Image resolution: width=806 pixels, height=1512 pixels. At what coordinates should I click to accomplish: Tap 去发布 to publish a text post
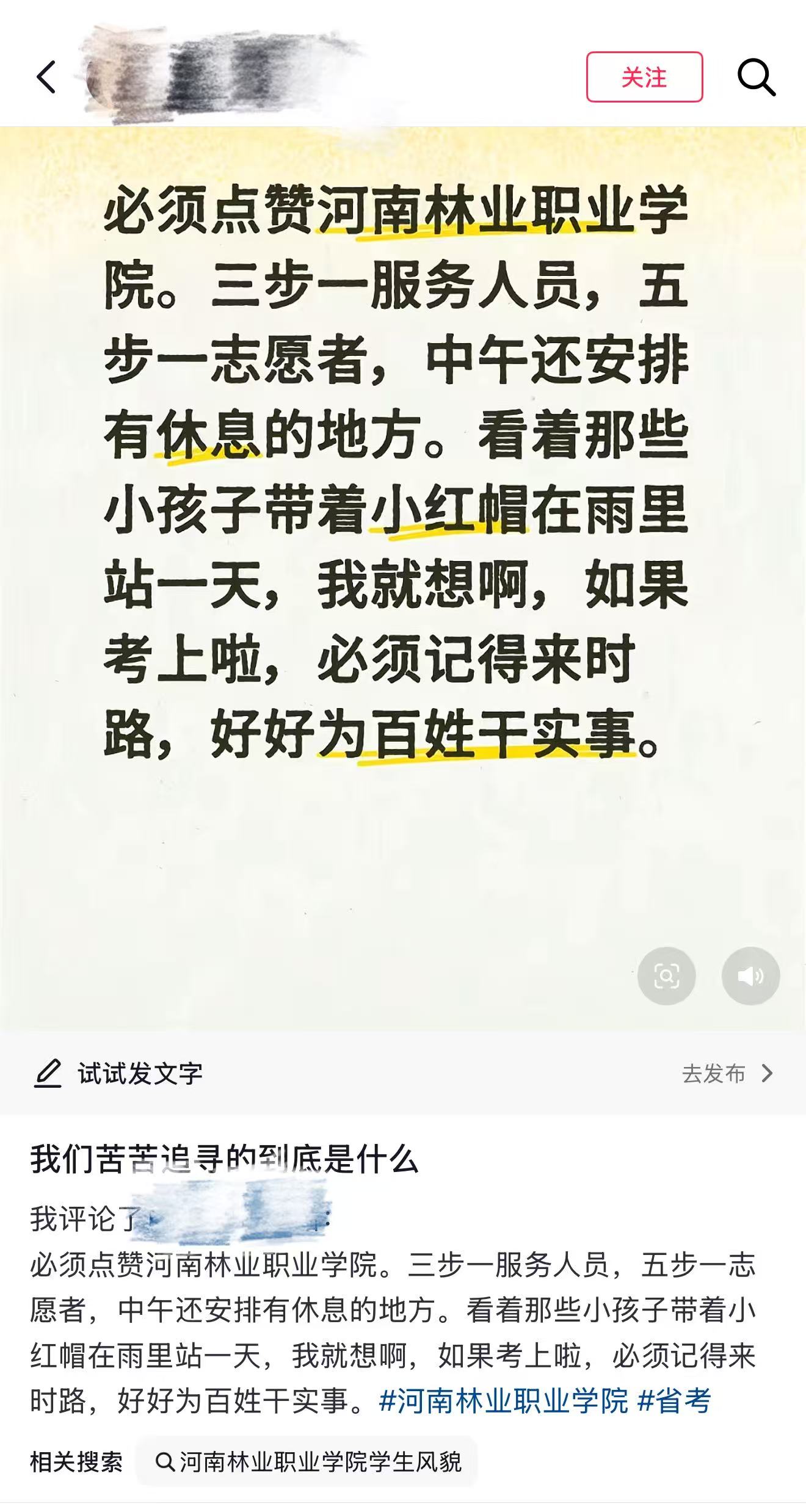pos(727,1074)
